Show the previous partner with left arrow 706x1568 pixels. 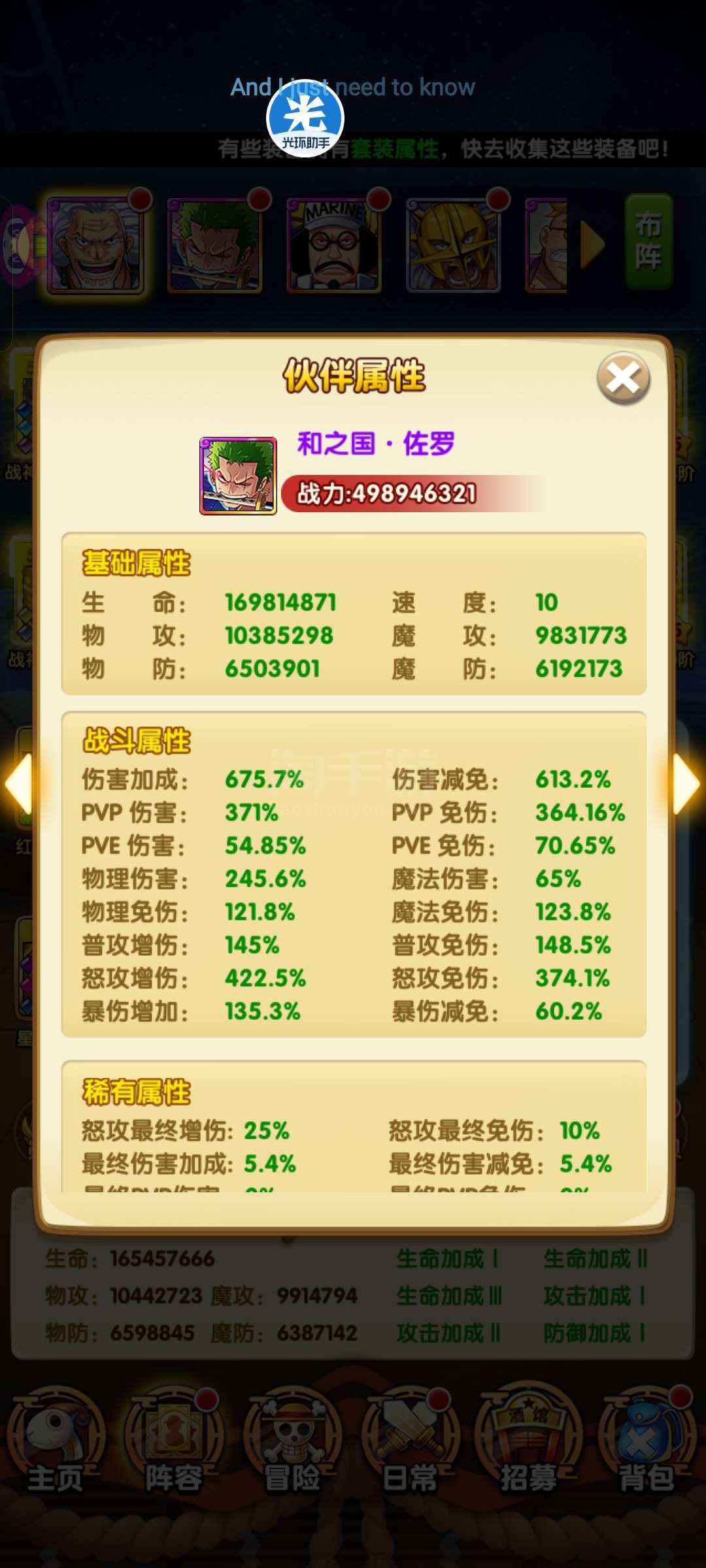(18, 784)
